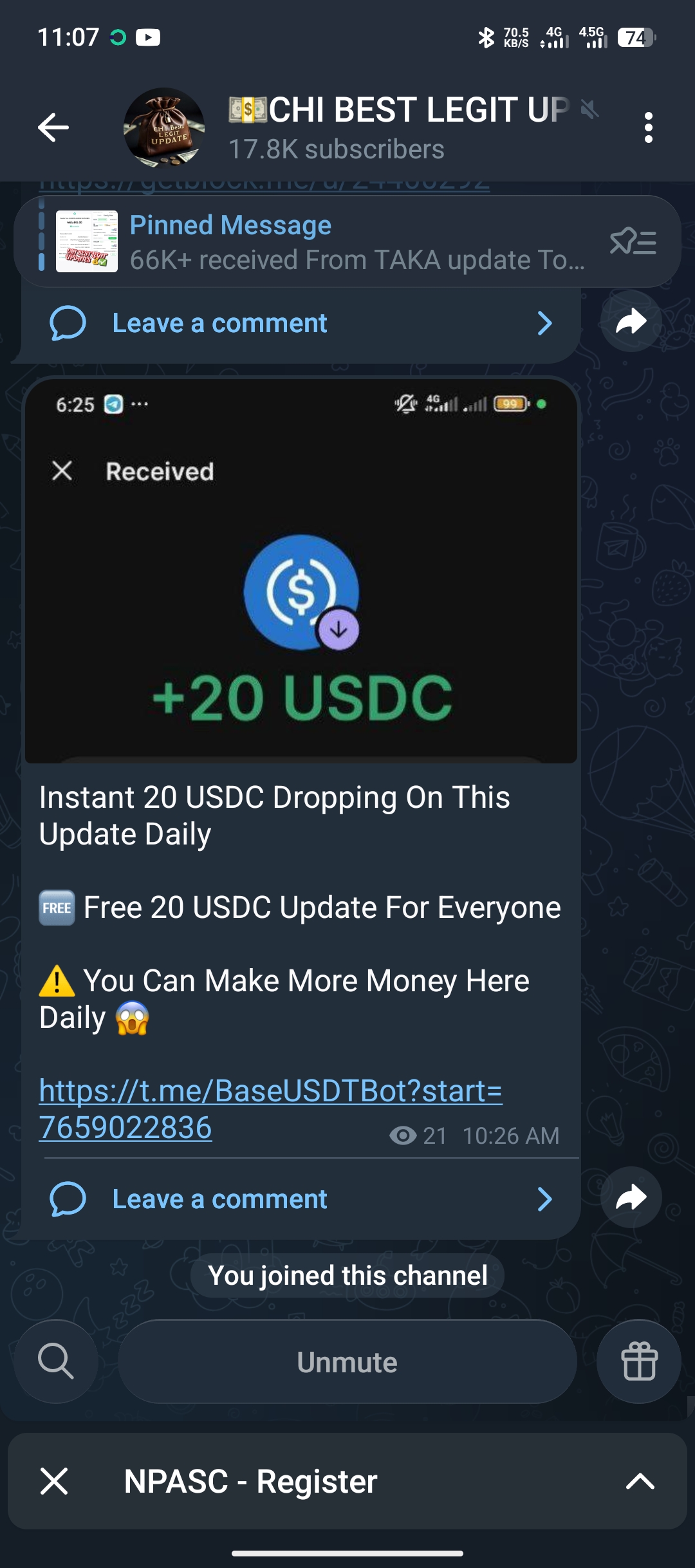This screenshot has height=1568, width=695.
Task: Go back from the channel
Action: (x=53, y=127)
